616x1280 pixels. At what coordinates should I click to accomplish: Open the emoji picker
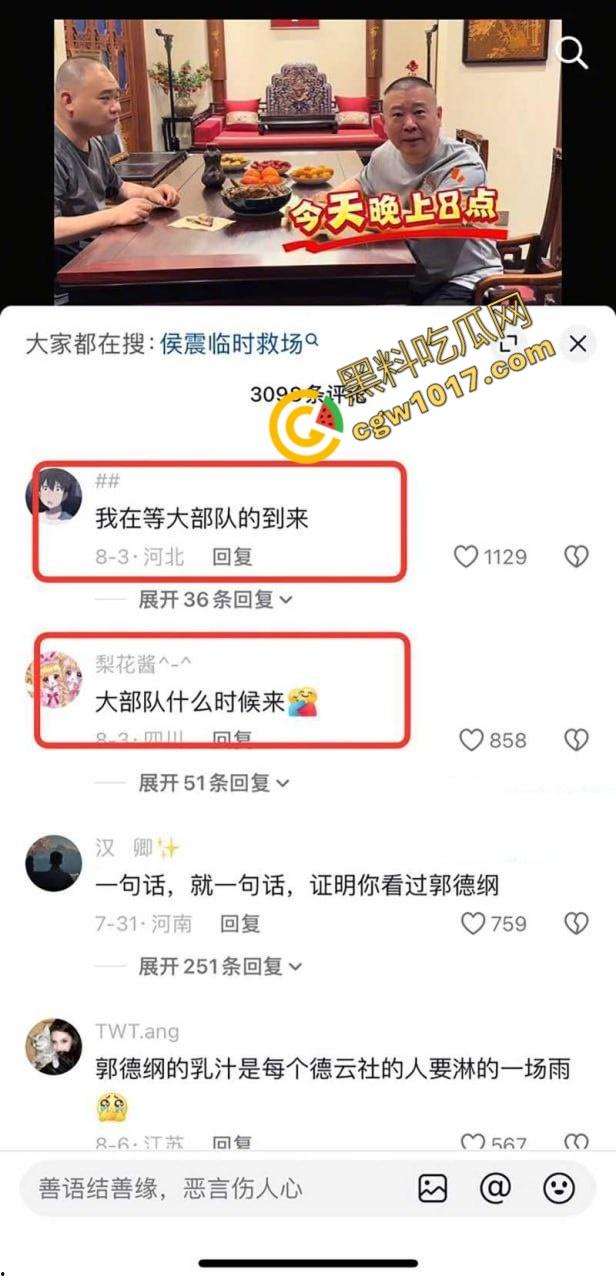pyautogui.click(x=558, y=1188)
